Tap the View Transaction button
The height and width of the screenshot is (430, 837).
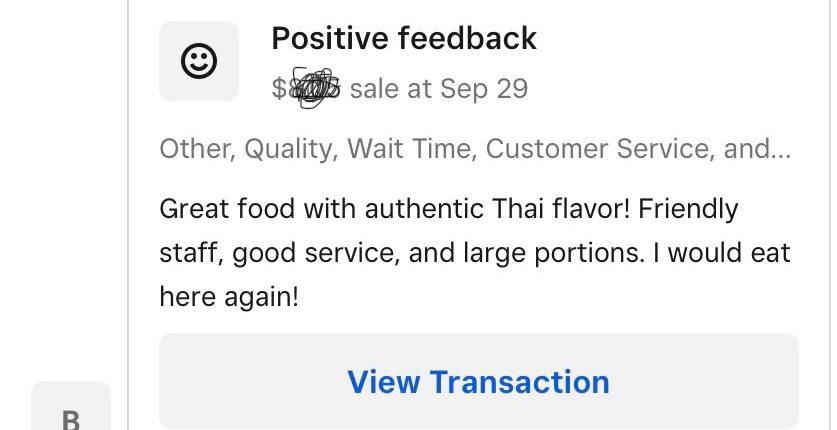point(478,381)
